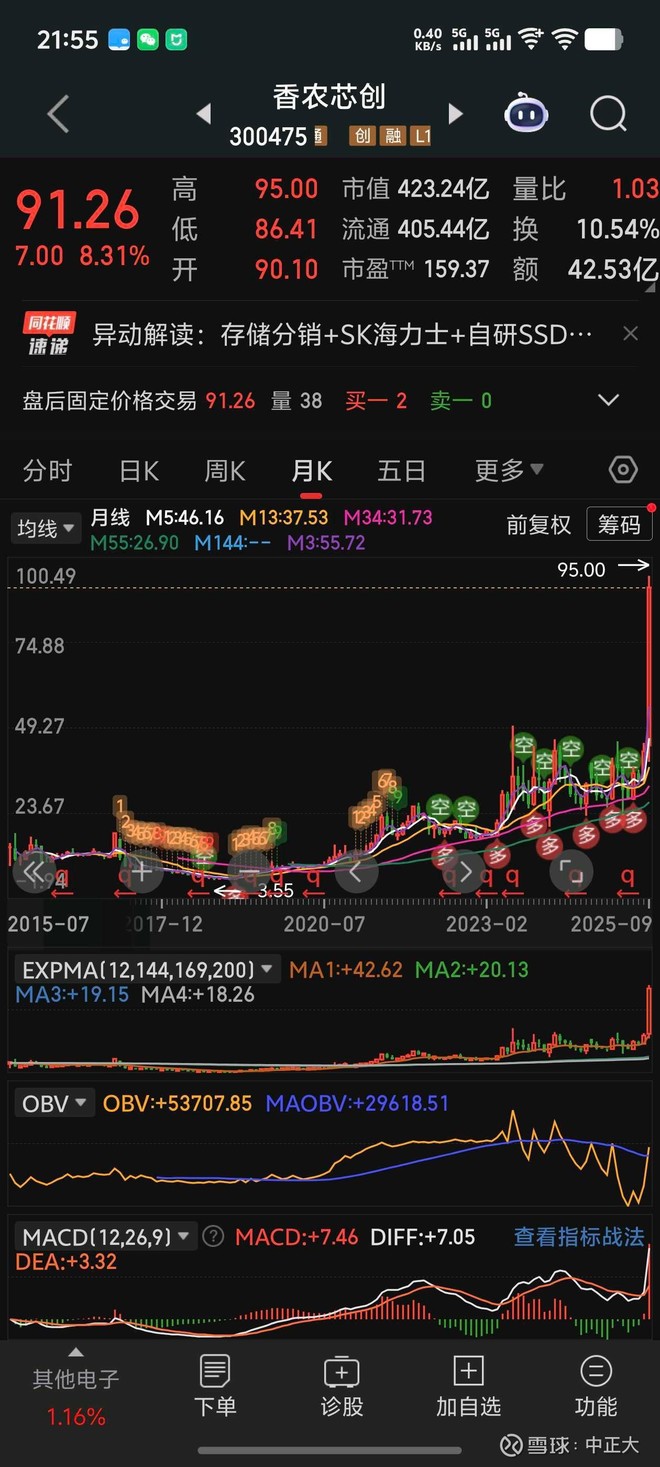The image size is (660, 1467).
Task: Switch to the next stock
Action: click(456, 115)
